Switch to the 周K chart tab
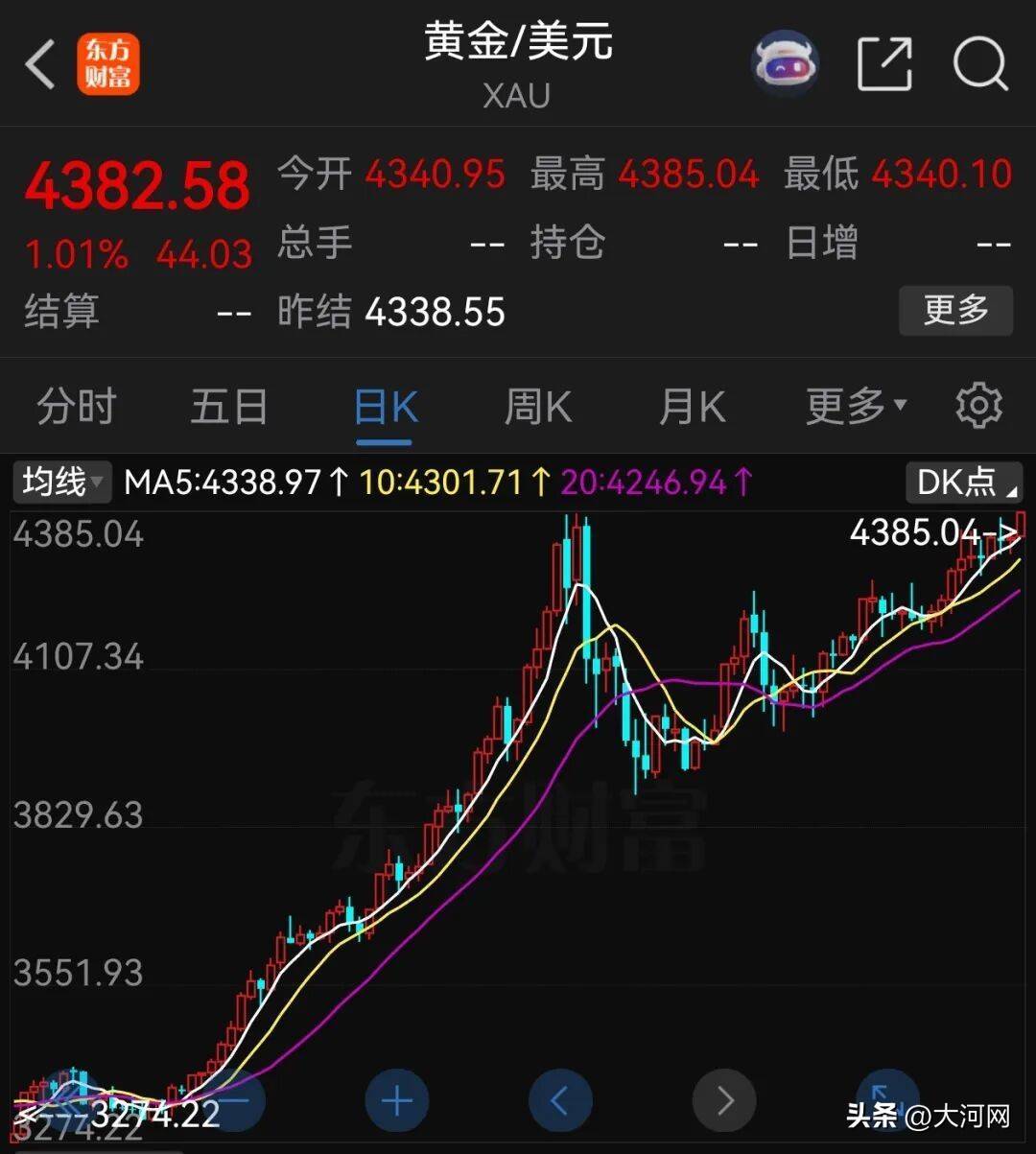This screenshot has width=1036, height=1154. pos(537,407)
